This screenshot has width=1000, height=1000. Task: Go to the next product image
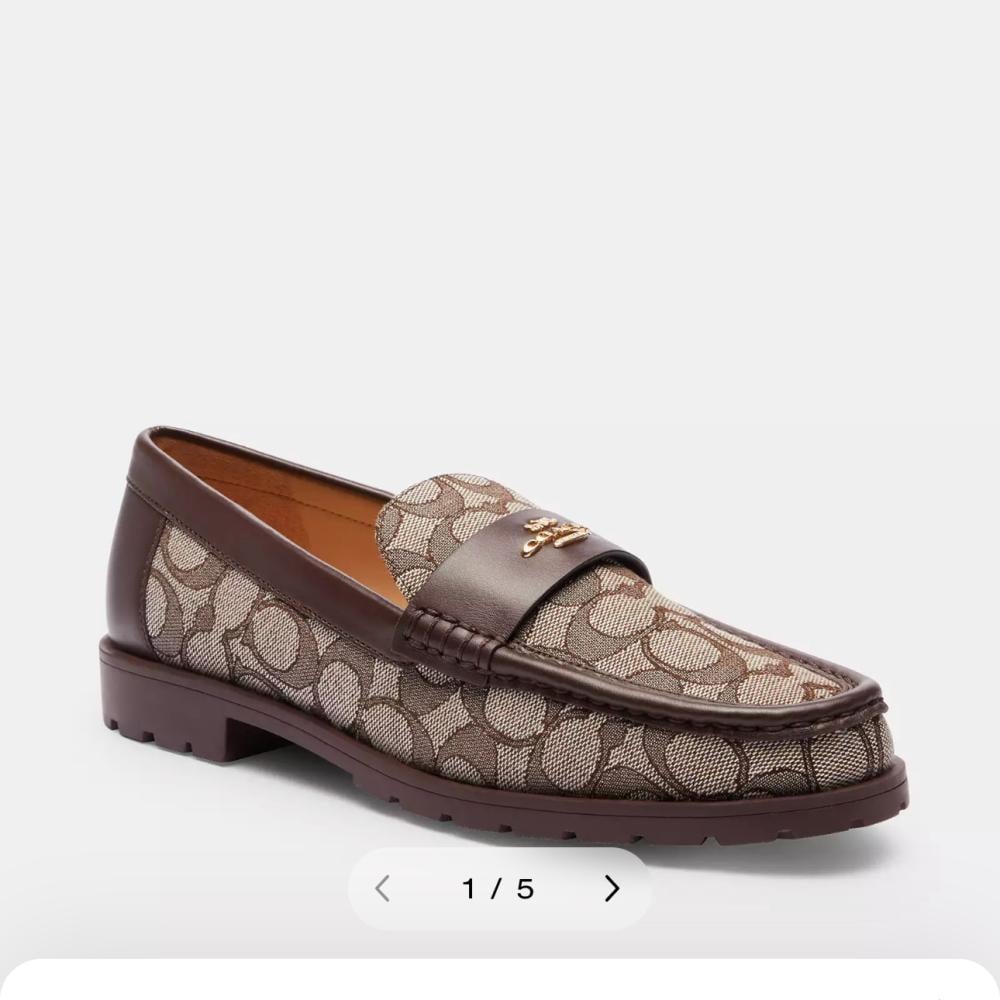[x=612, y=888]
